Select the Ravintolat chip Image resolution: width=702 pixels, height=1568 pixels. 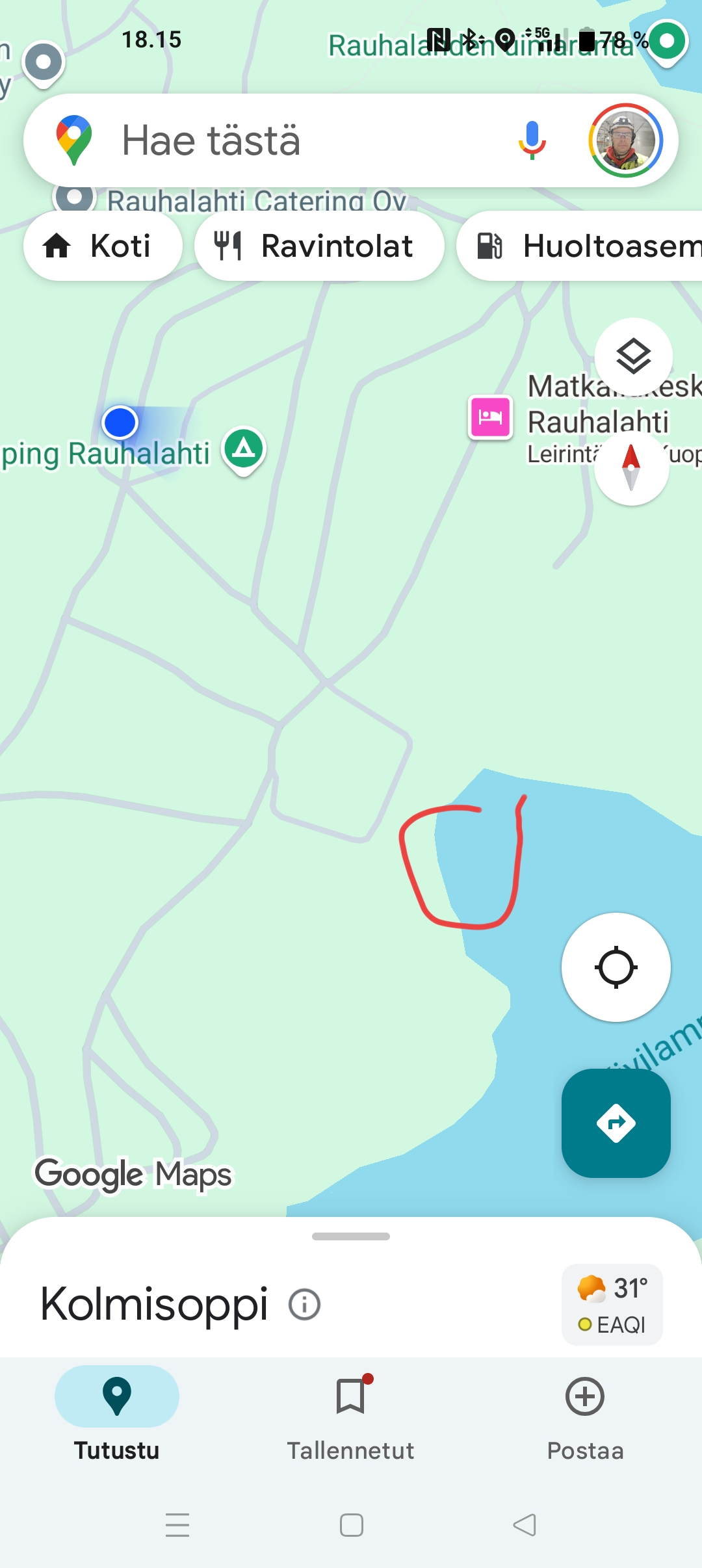tap(319, 246)
